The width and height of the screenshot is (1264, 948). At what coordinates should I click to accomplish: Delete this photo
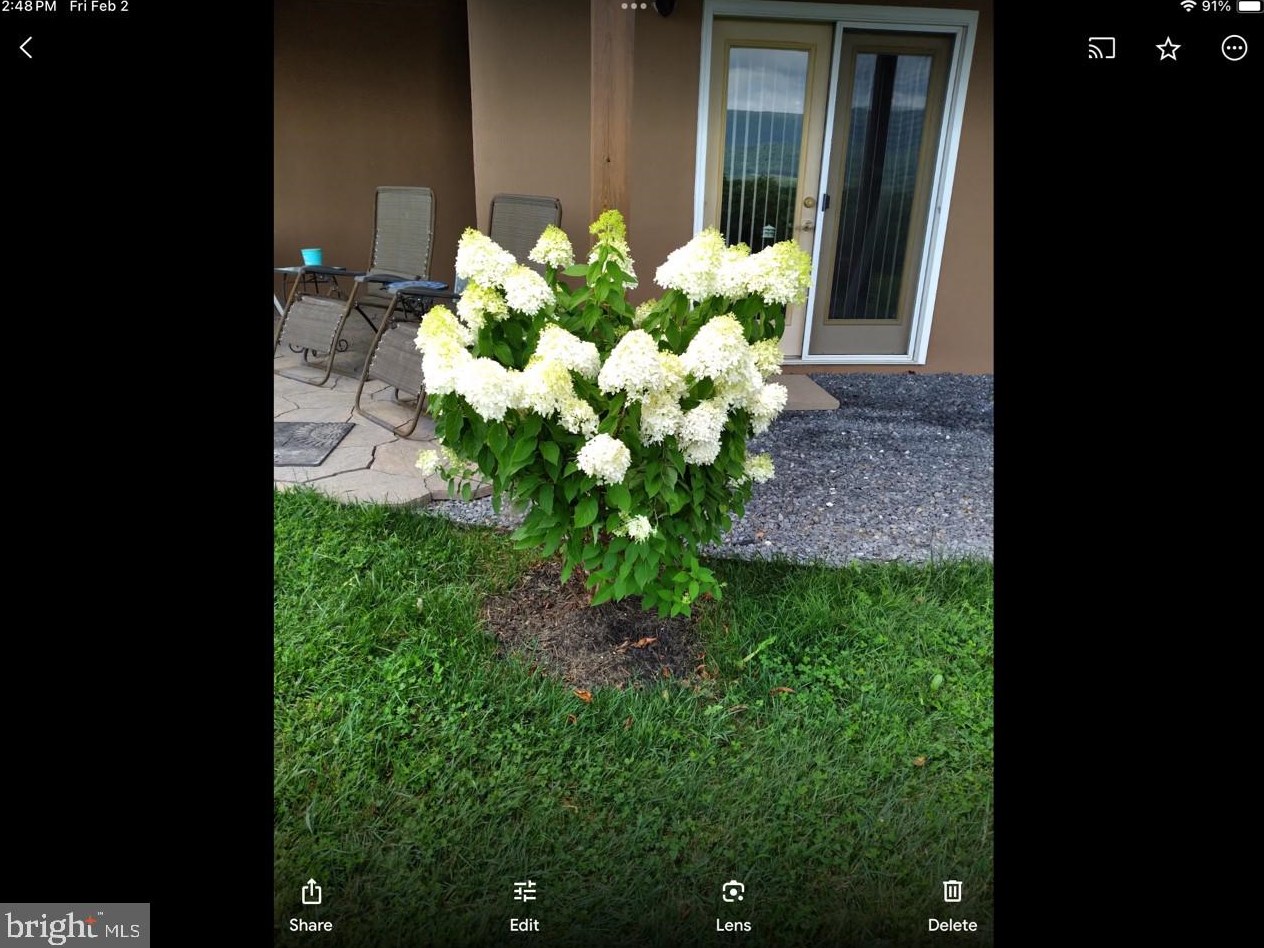point(952,904)
